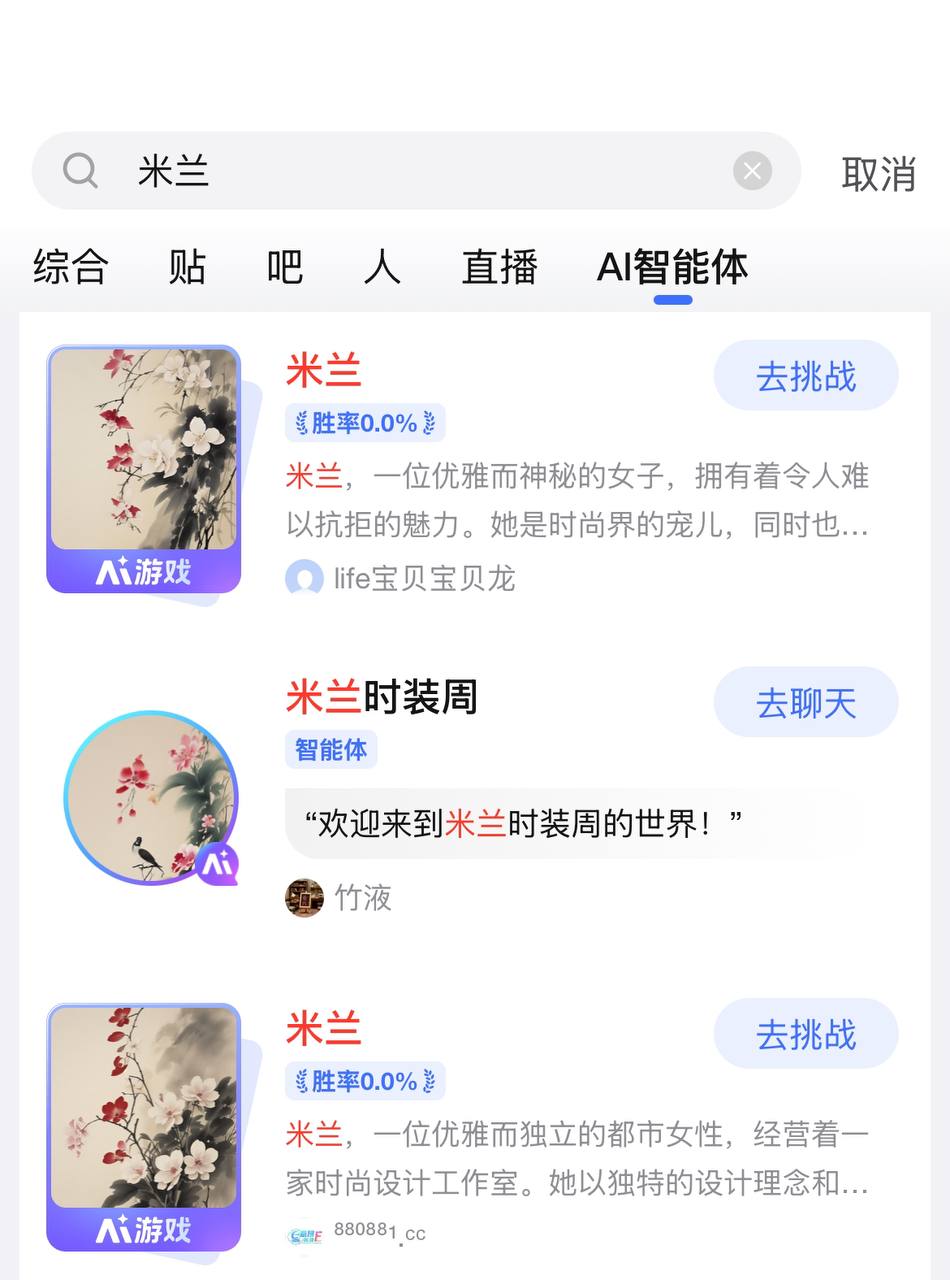Cancel the search with 取消

point(878,174)
